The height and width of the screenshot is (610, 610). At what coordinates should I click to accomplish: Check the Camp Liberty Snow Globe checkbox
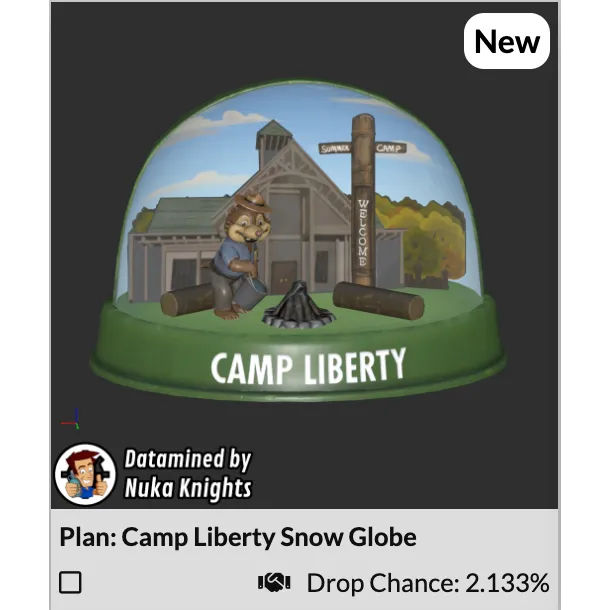70,582
